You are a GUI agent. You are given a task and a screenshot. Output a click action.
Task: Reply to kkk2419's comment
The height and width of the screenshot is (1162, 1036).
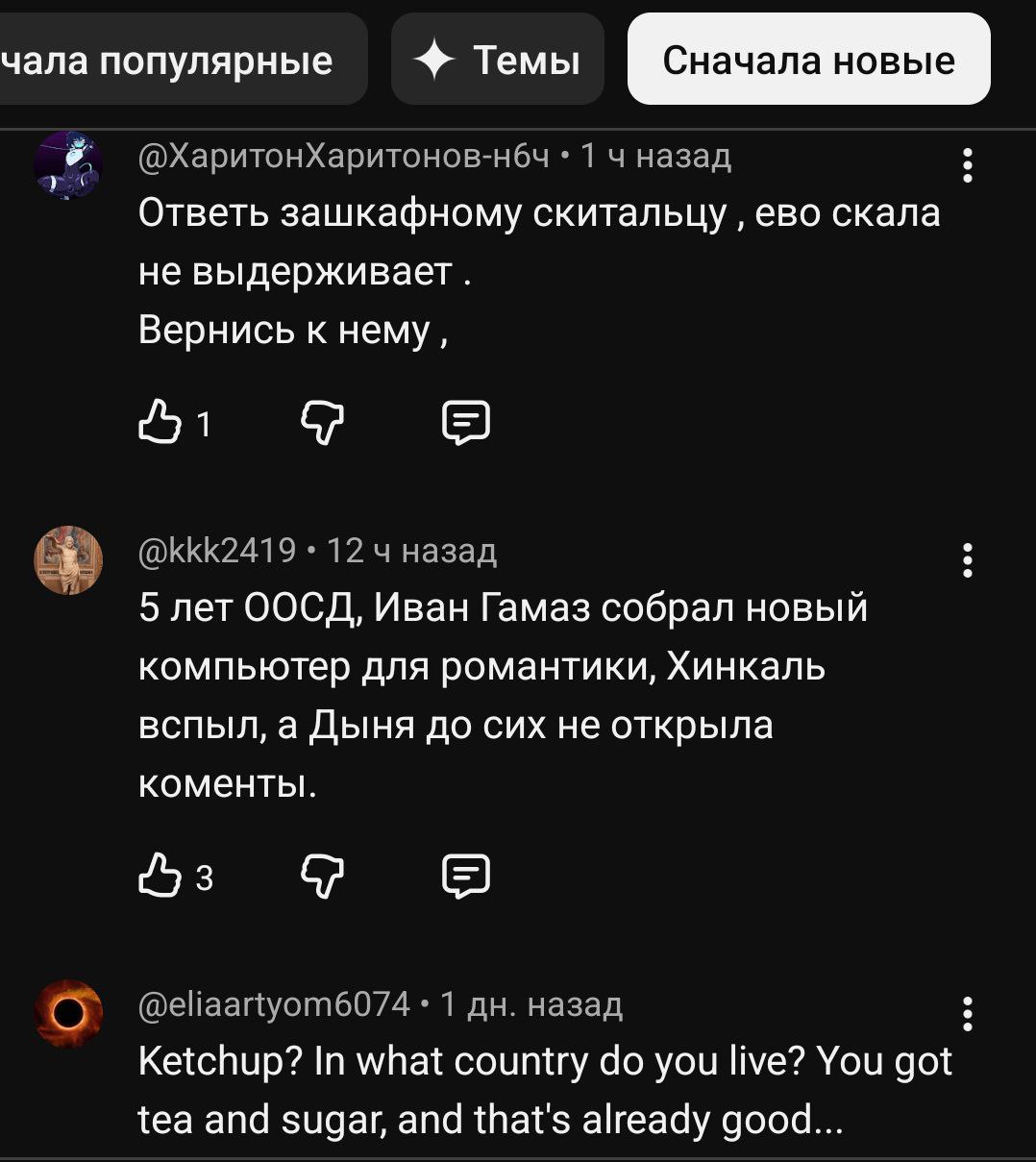coord(466,877)
